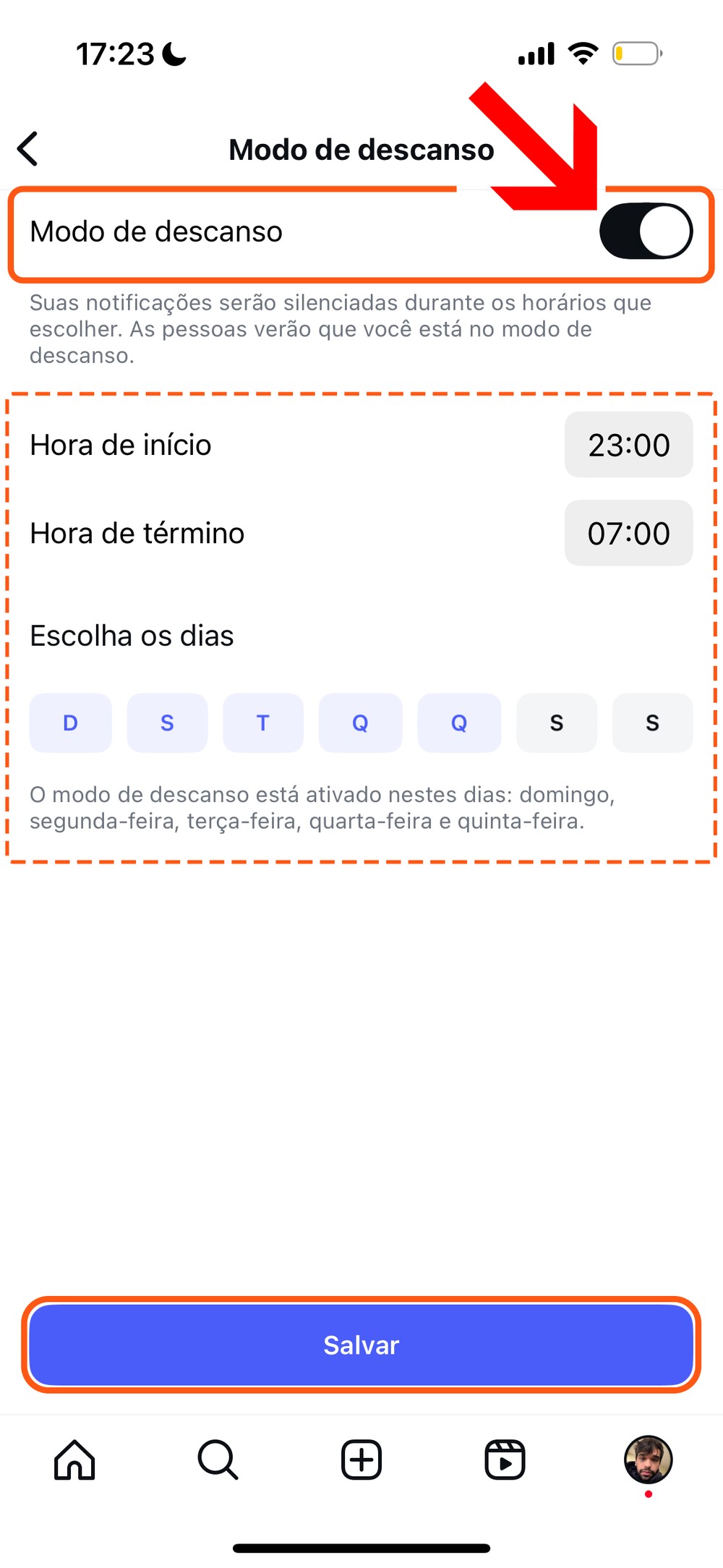This screenshot has width=723, height=1568.
Task: Create a new post with plus icon
Action: (x=361, y=1460)
